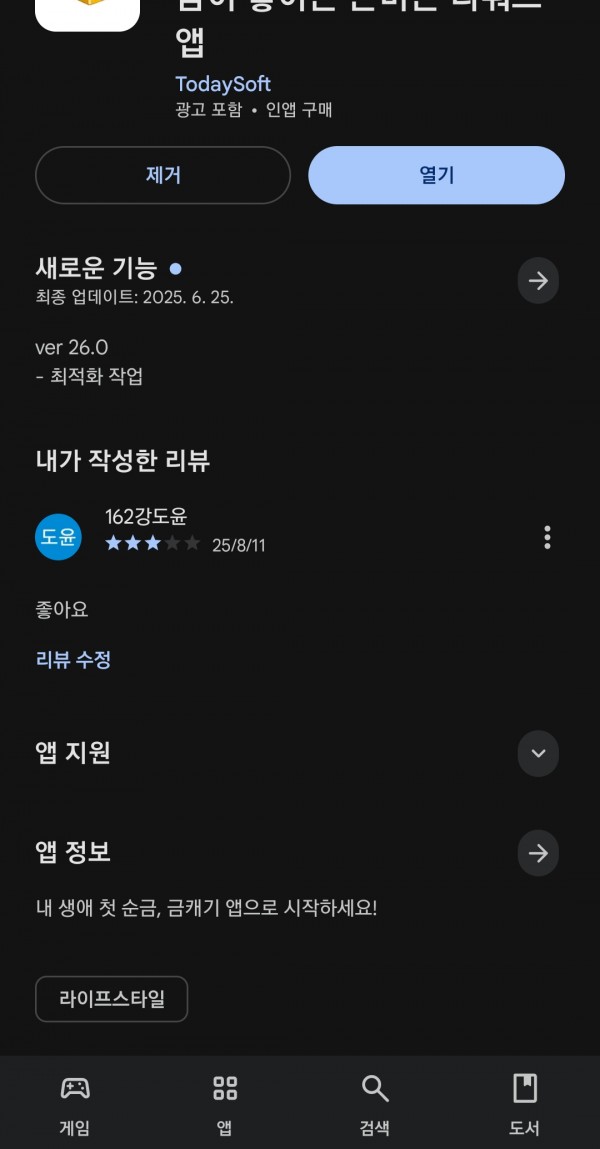Open the TodaySoft developer page
600x1149 pixels.
click(x=223, y=84)
